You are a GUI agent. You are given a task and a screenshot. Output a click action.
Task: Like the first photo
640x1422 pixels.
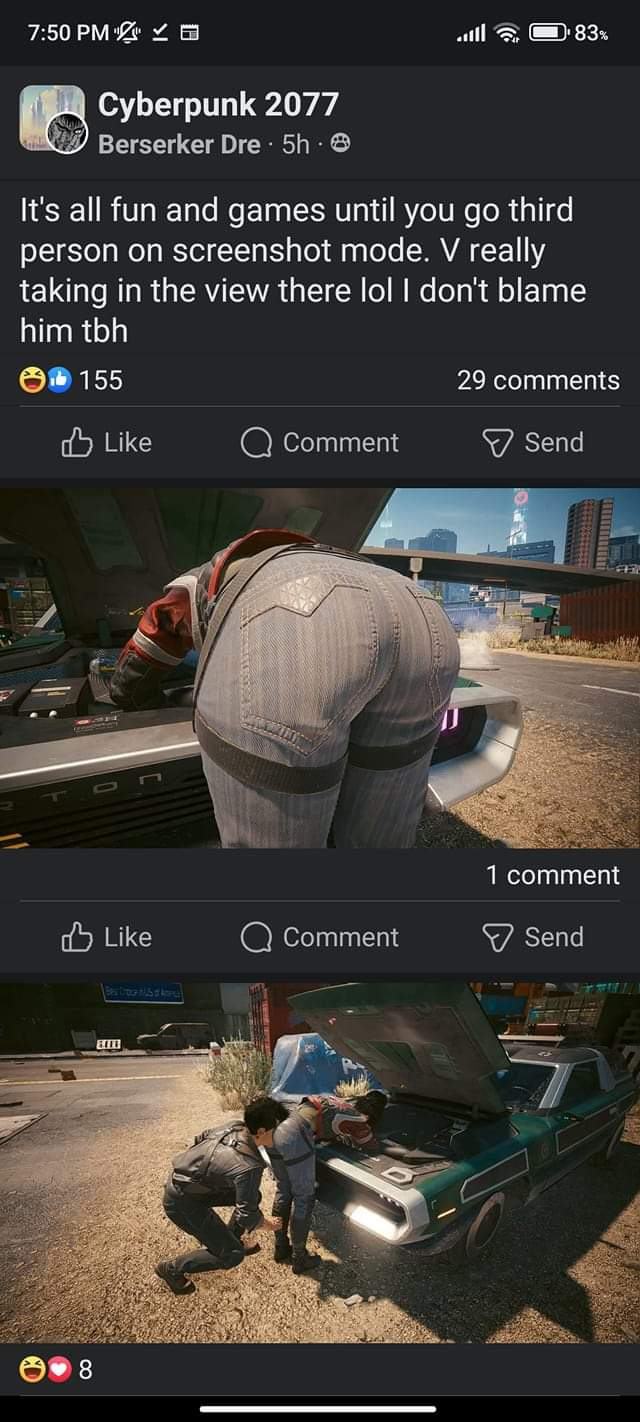coord(107,937)
